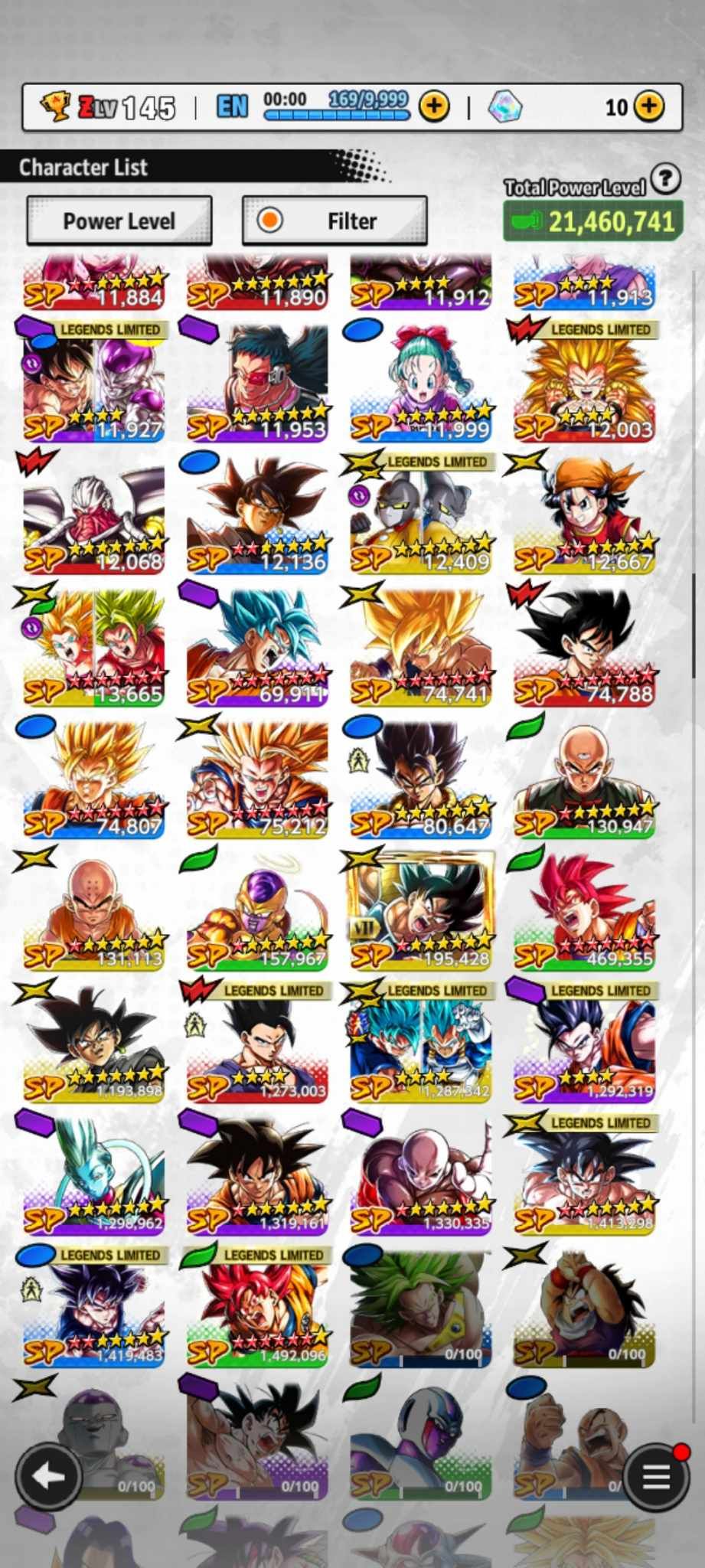The image size is (705, 1568).
Task: Select the Whis character with power 1,298,962
Action: pyautogui.click(x=94, y=1175)
